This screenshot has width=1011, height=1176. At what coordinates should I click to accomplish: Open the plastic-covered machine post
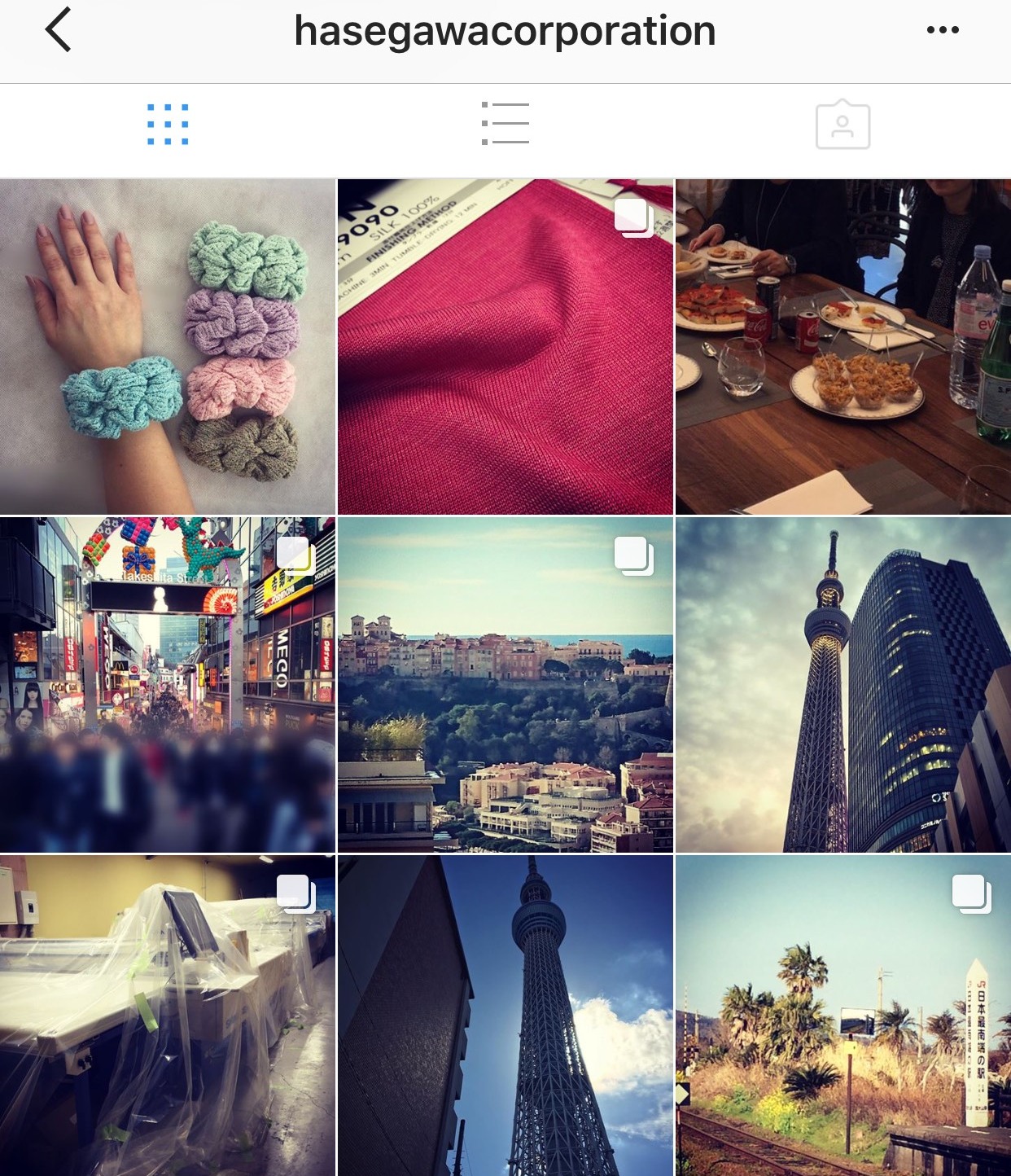[x=168, y=1015]
